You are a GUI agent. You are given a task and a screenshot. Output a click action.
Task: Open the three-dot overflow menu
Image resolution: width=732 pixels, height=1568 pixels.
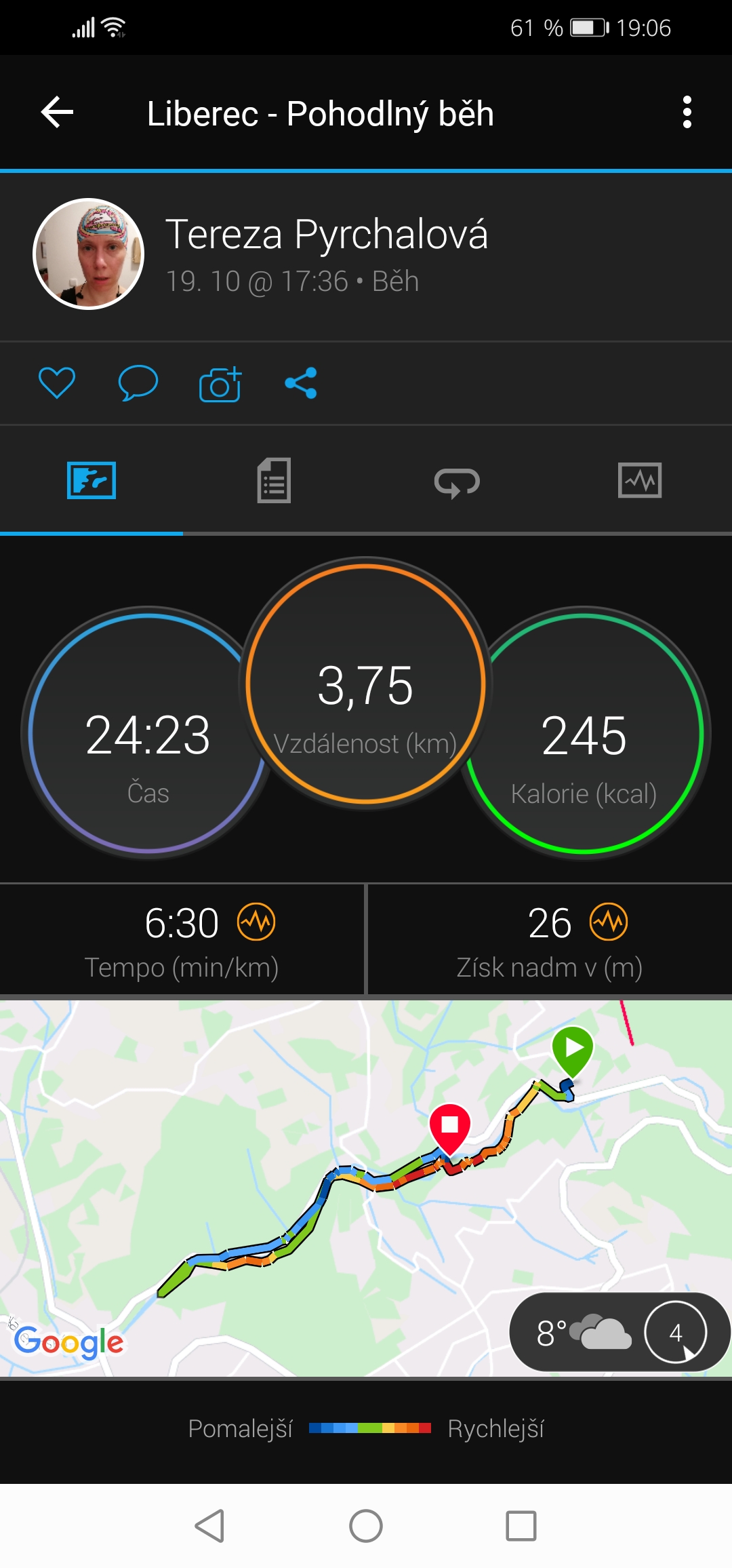click(x=687, y=112)
